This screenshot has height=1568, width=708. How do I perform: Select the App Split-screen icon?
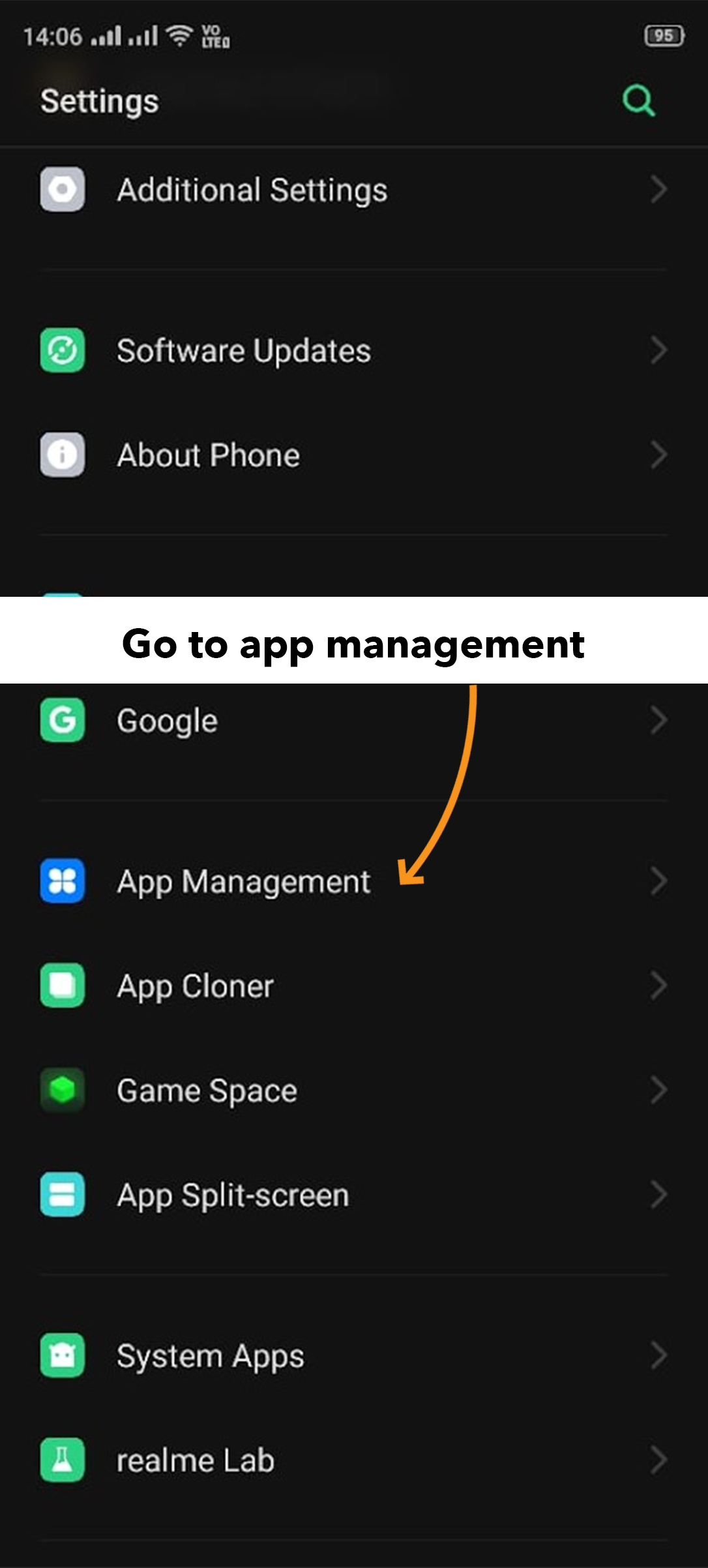(x=61, y=1196)
